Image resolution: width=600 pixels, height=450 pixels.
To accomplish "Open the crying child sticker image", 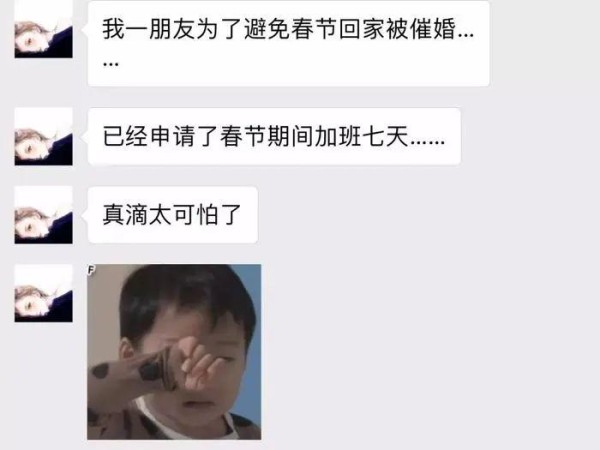I will point(173,351).
